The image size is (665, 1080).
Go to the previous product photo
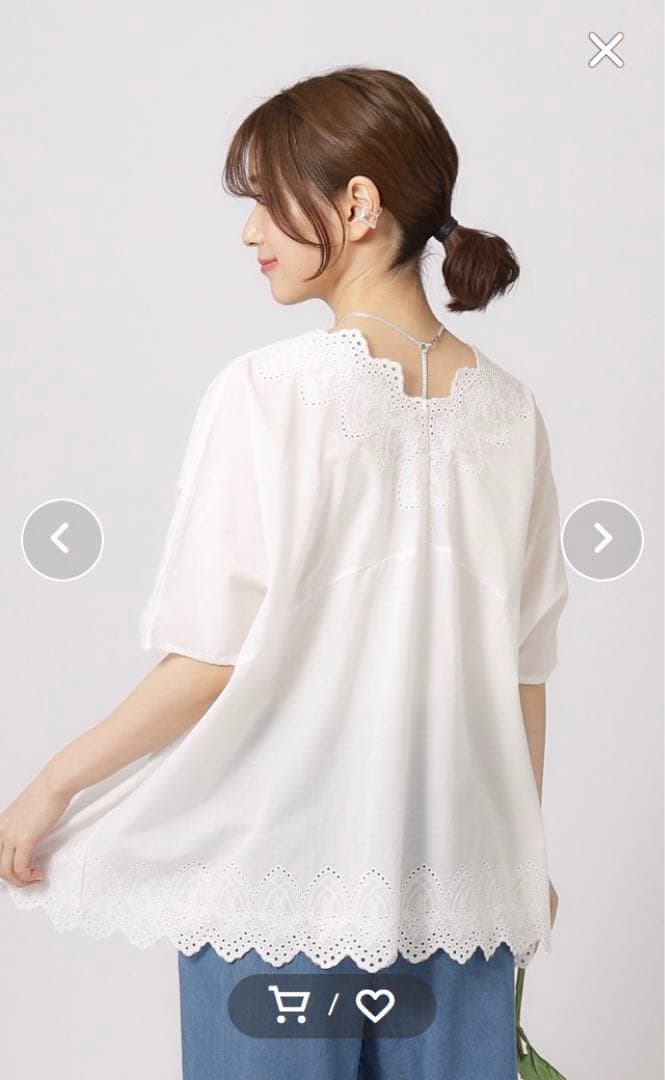point(62,539)
